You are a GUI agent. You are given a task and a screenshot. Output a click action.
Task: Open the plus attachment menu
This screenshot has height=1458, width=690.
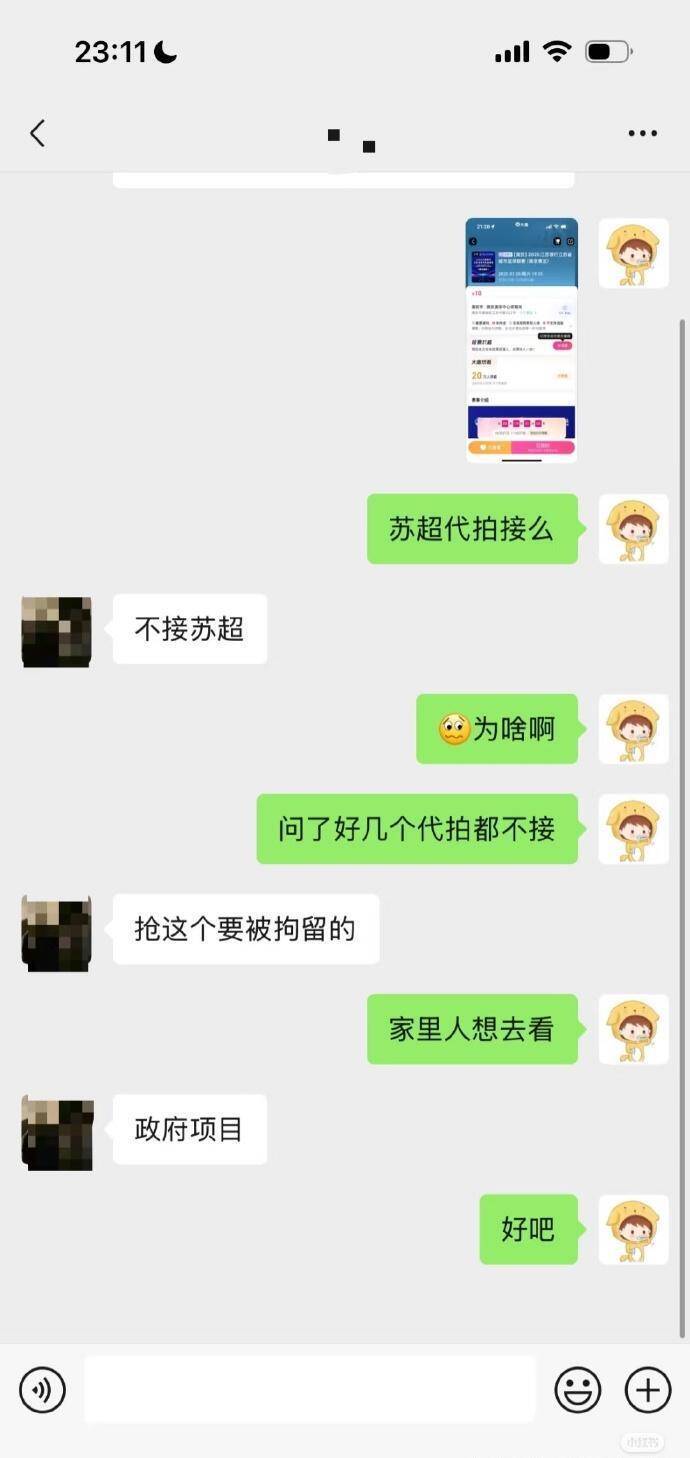point(648,1390)
